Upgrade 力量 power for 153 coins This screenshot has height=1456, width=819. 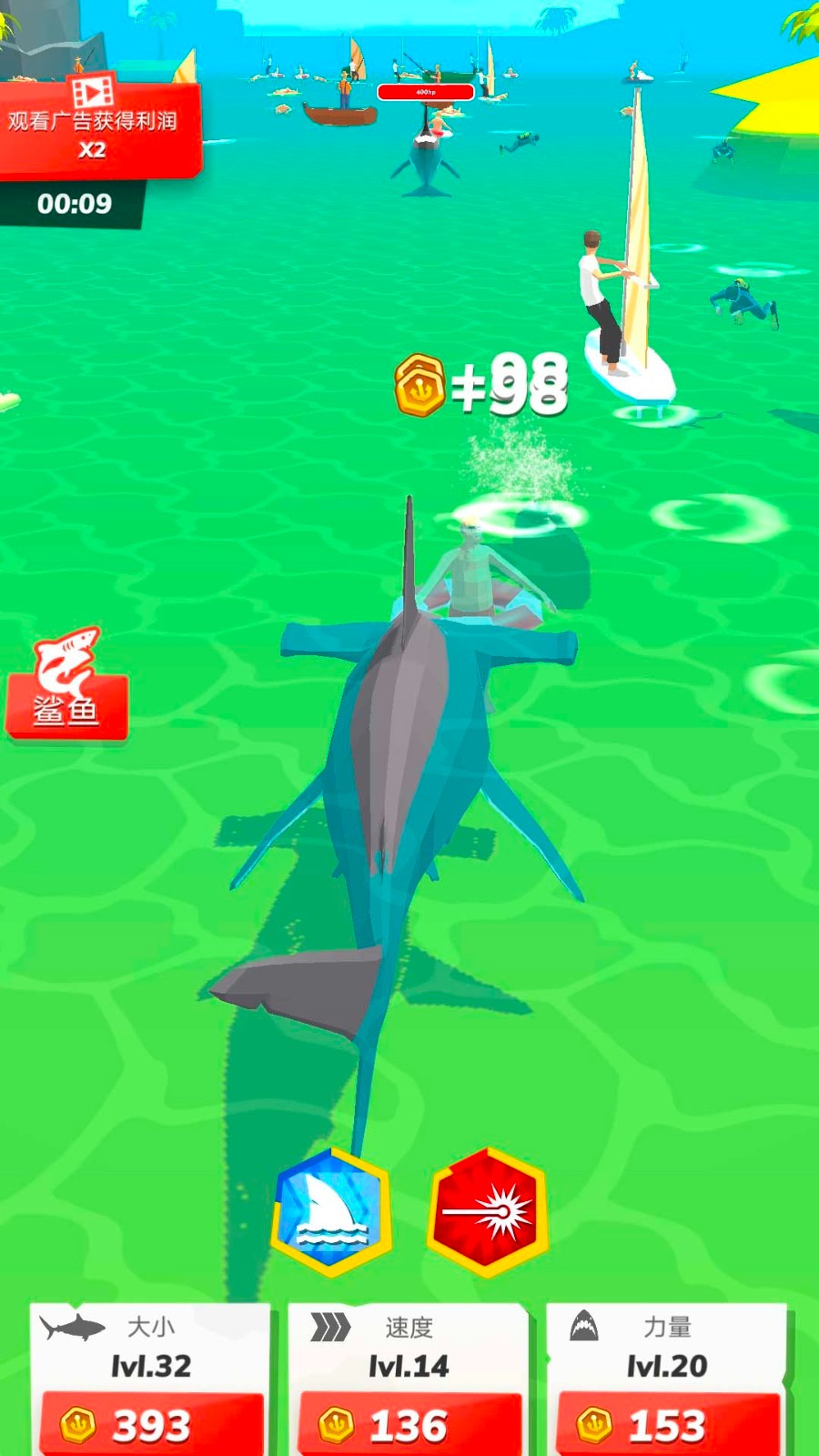[667, 1423]
